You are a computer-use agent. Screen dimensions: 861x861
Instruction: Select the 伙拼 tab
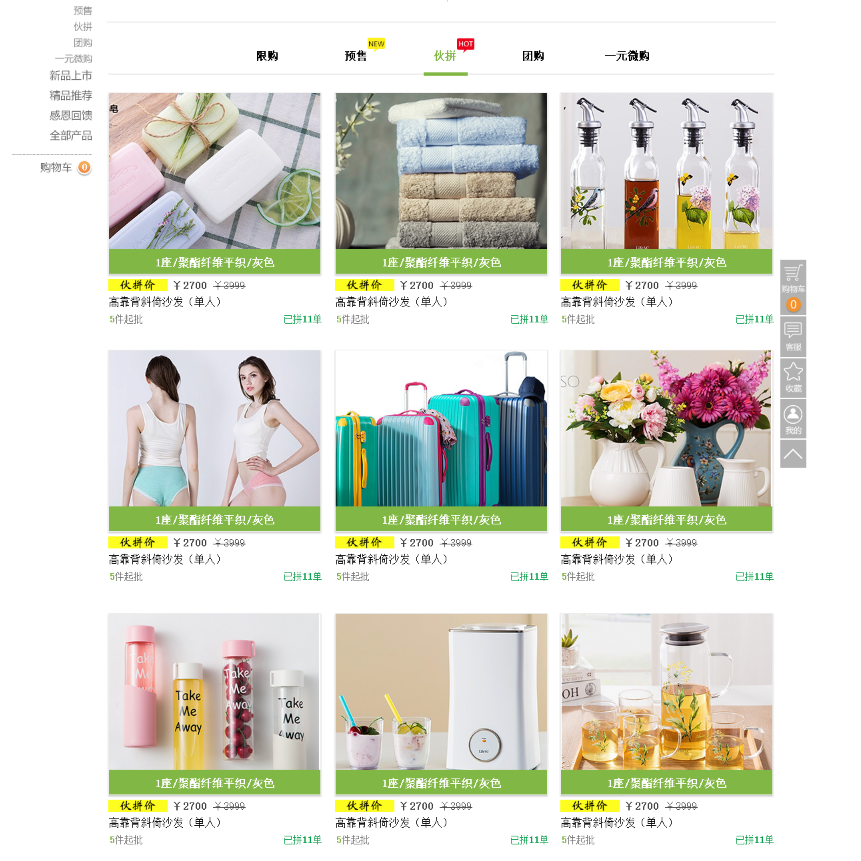pos(445,56)
